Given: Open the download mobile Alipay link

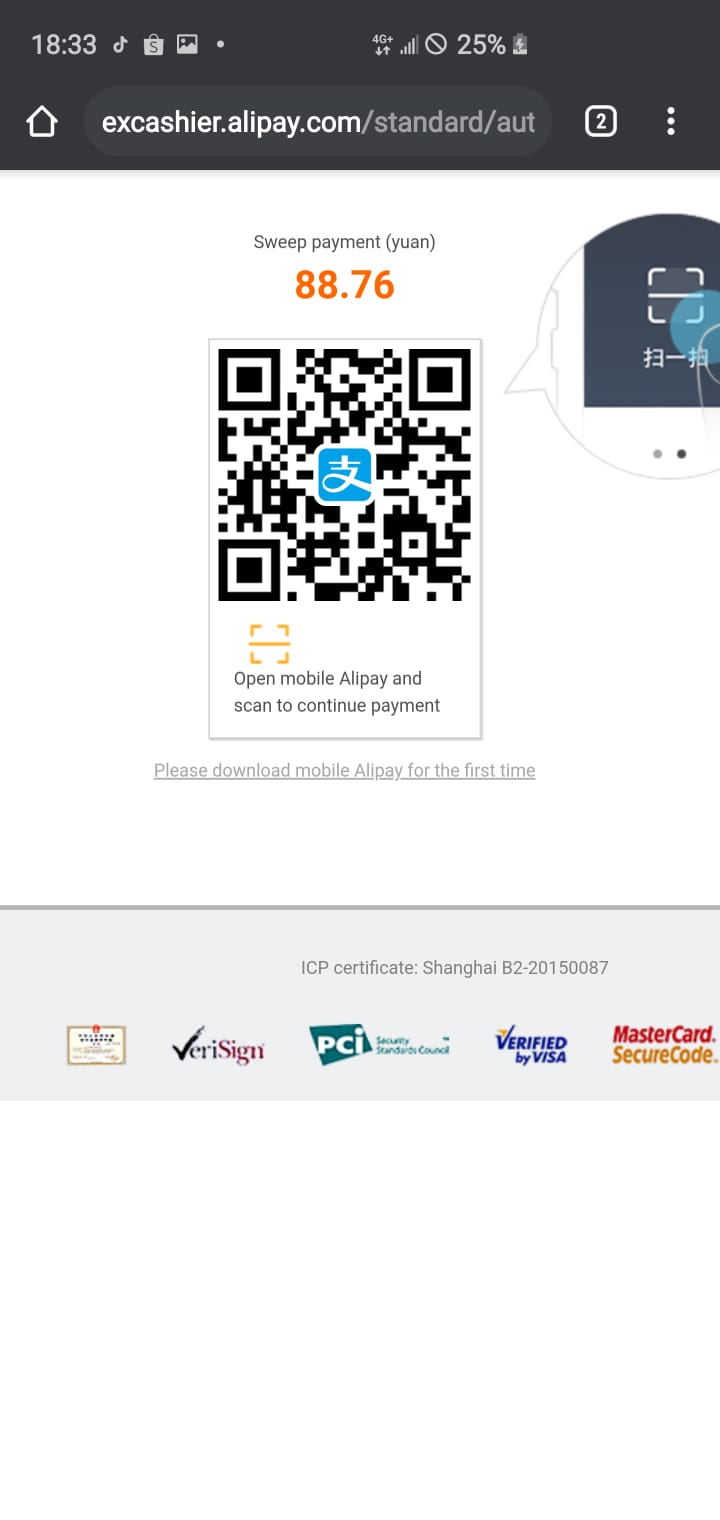Looking at the screenshot, I should pos(344,770).
